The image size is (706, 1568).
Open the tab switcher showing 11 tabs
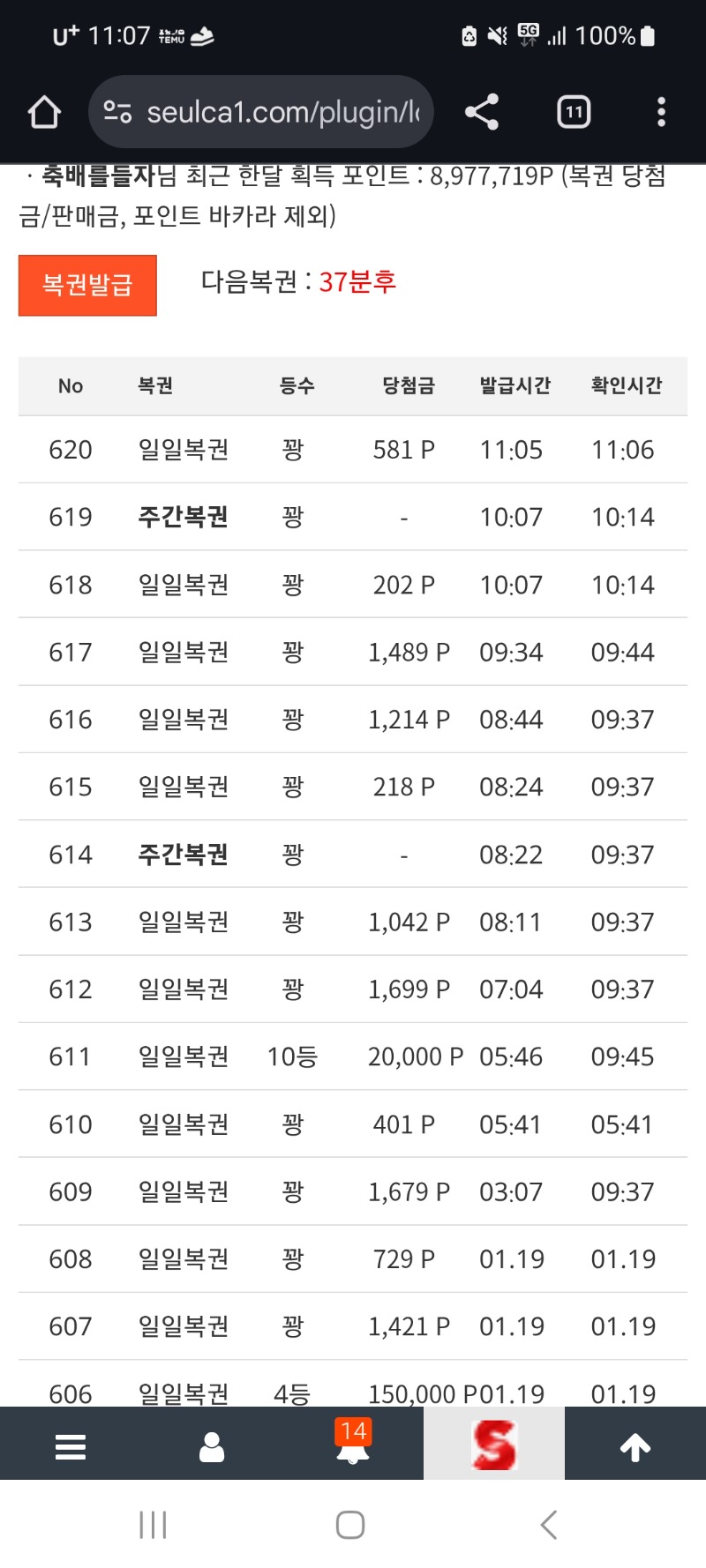tap(574, 112)
